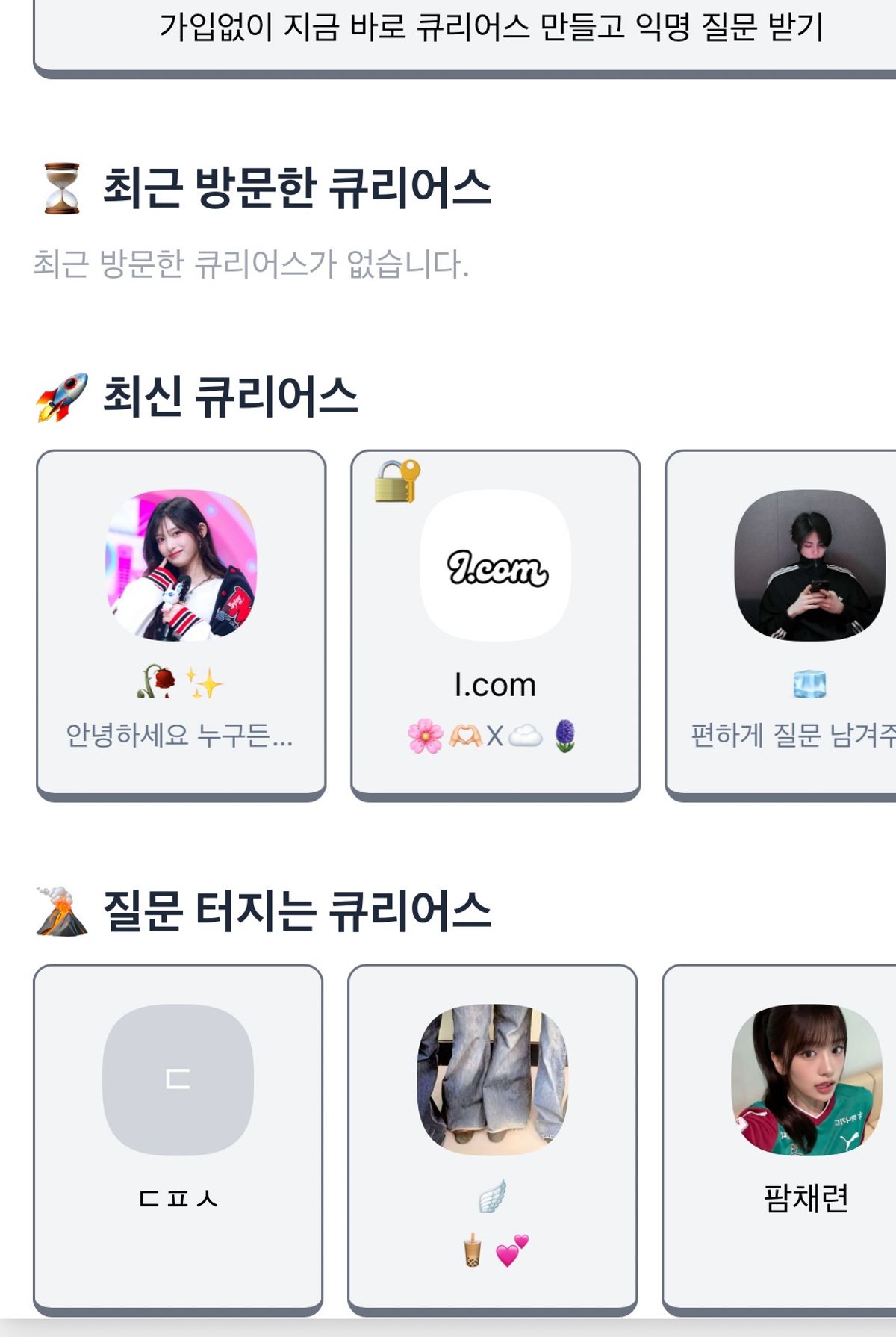Open the locked I.com Curious card

pyautogui.click(x=495, y=624)
